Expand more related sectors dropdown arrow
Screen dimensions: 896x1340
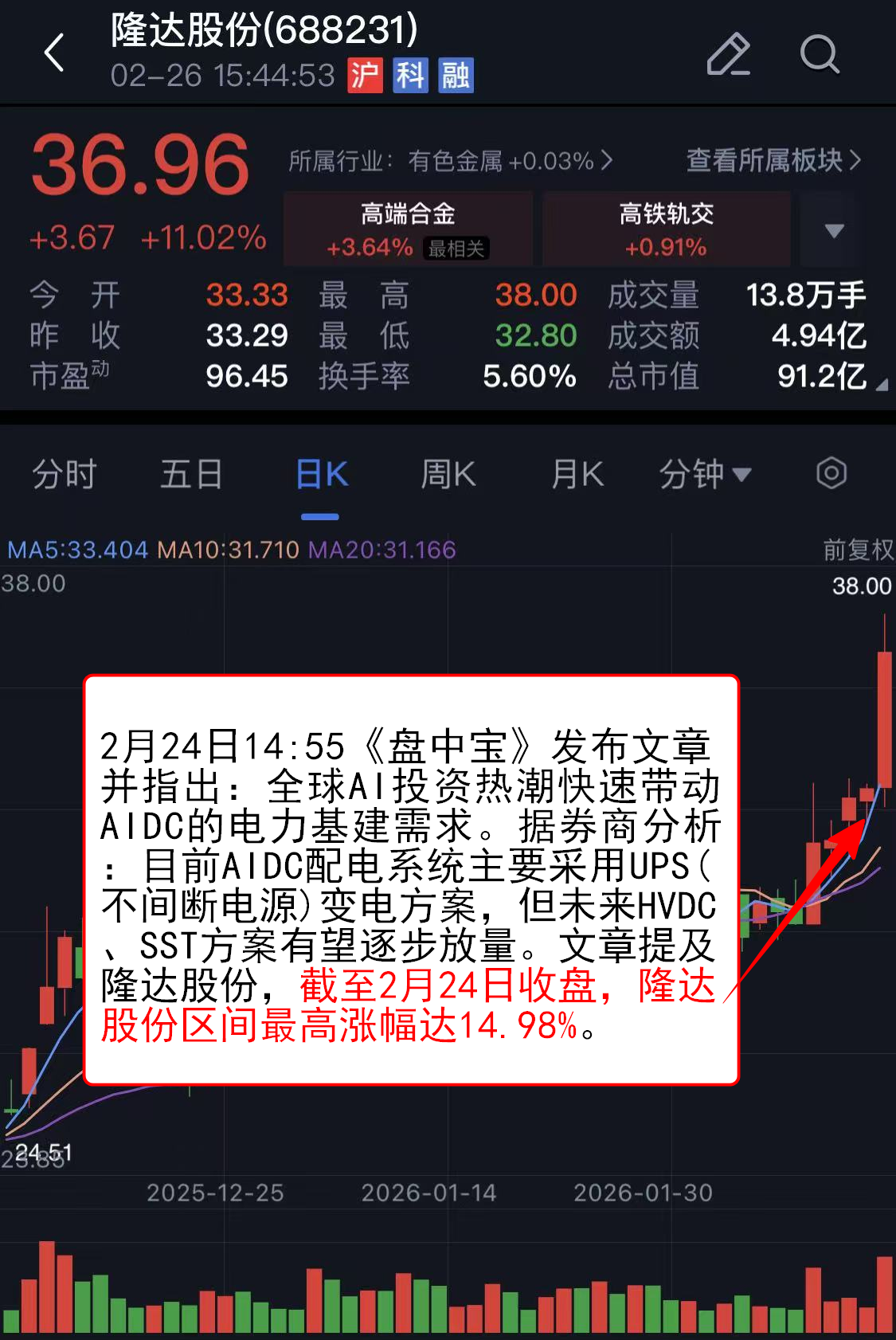[x=834, y=230]
